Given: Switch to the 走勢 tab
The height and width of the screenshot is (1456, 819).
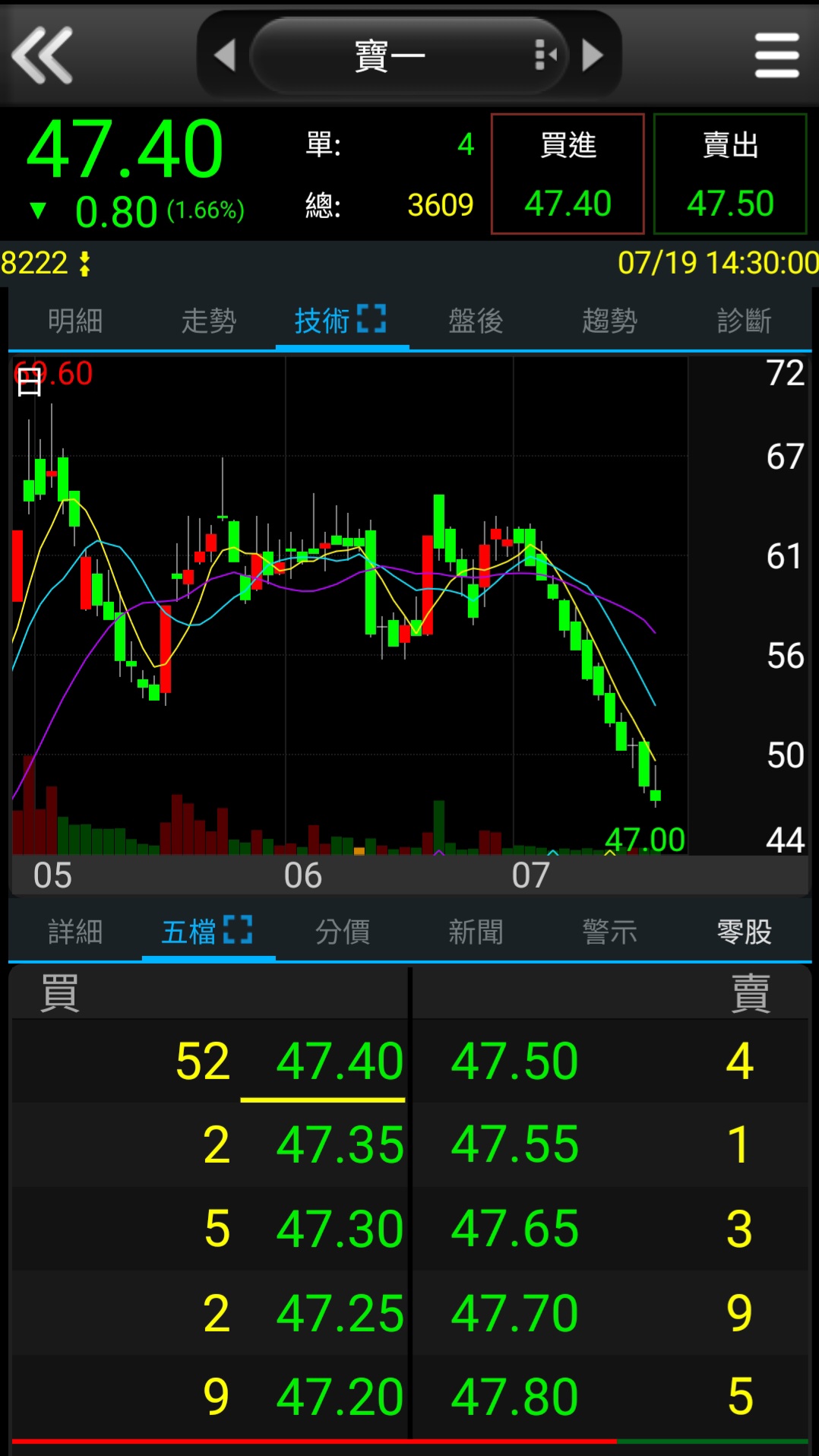Looking at the screenshot, I should click(209, 321).
